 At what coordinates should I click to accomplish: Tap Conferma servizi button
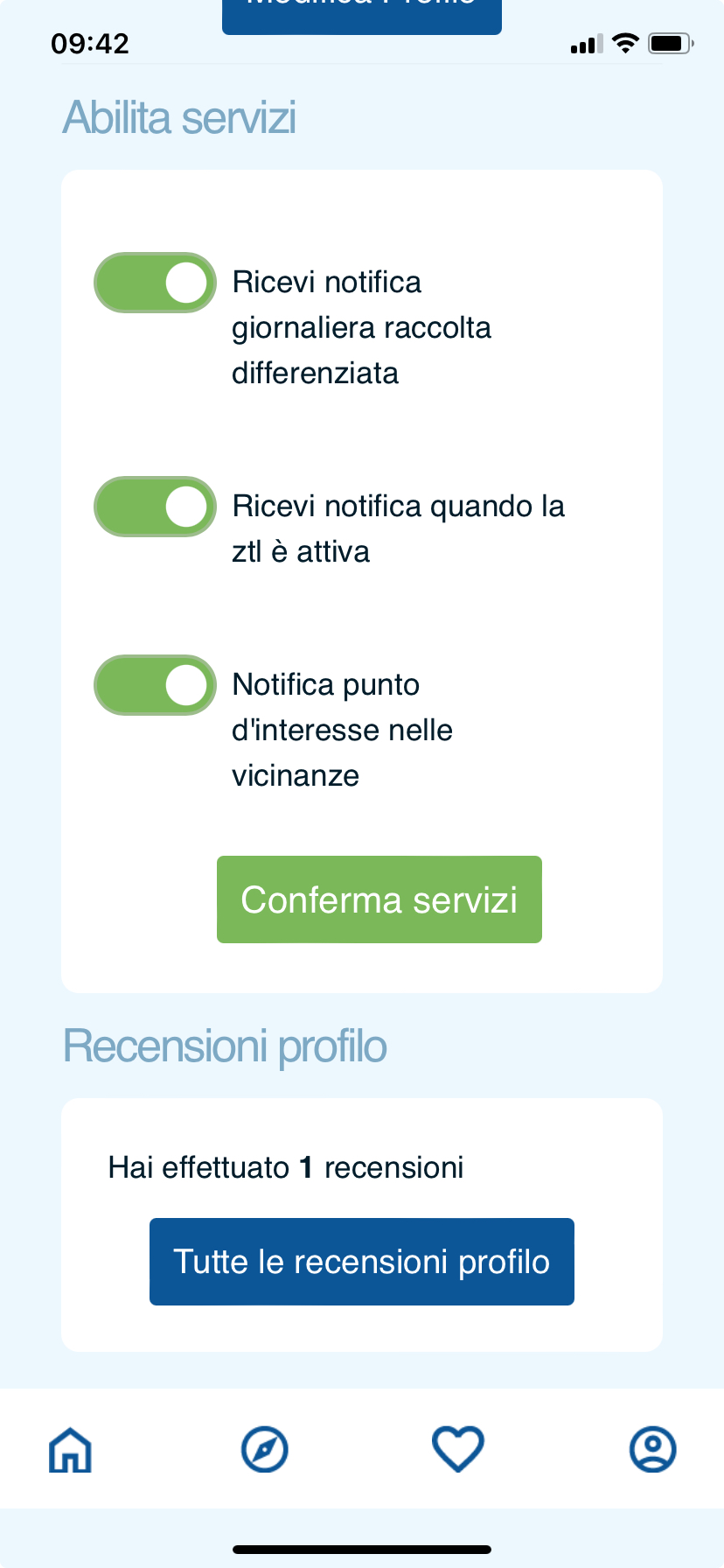pyautogui.click(x=379, y=899)
